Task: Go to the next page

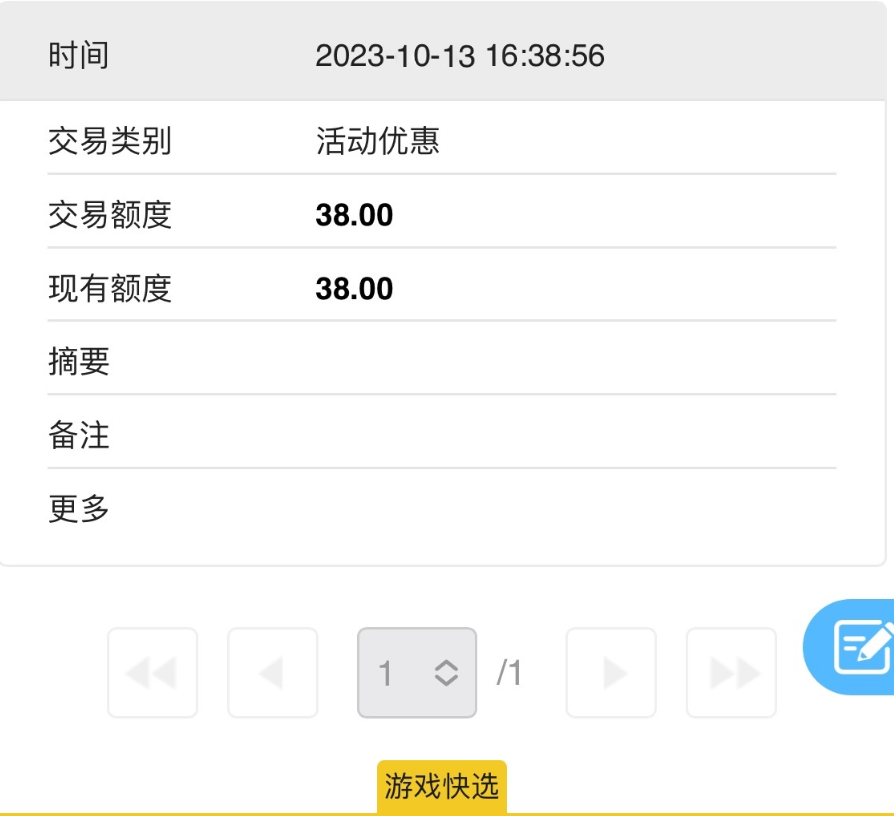Action: click(x=611, y=673)
